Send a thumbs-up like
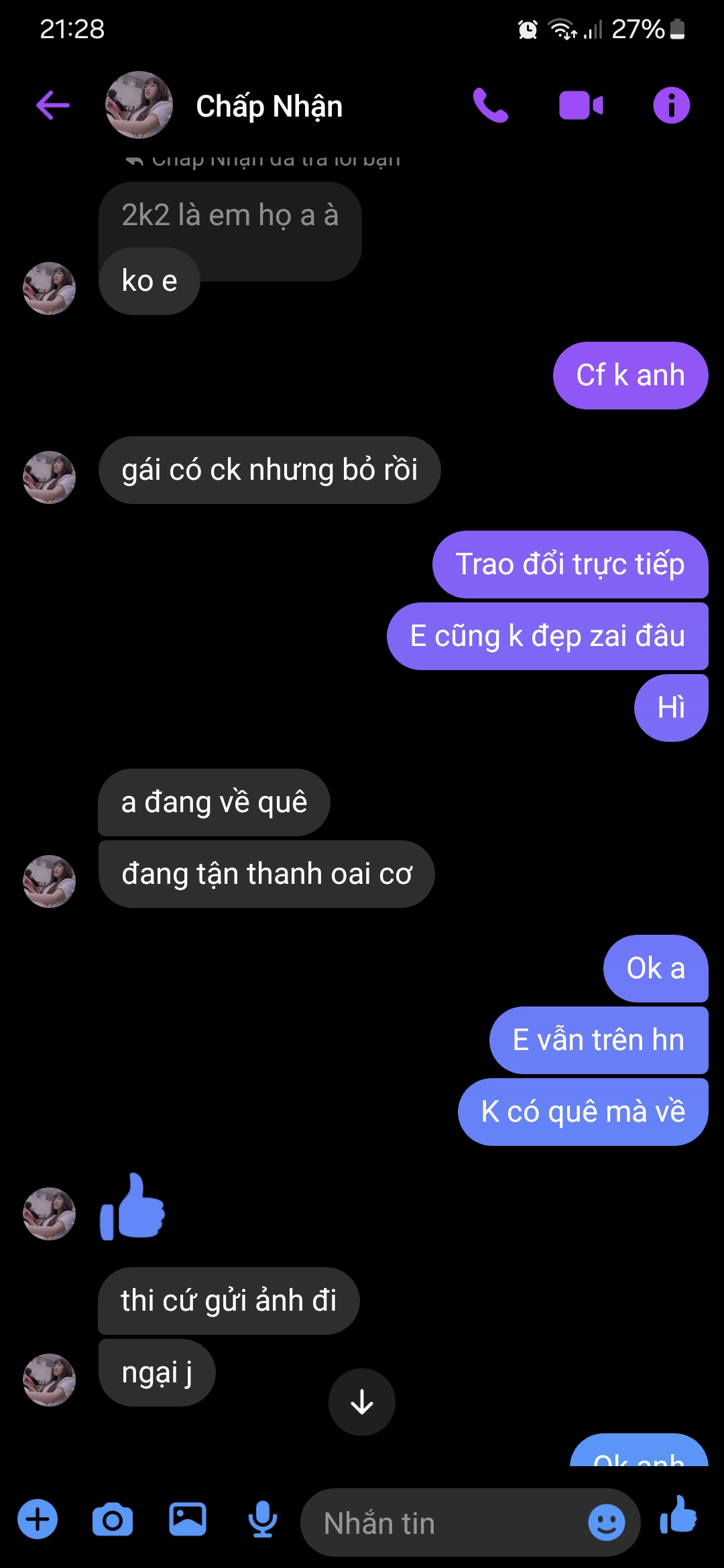Image resolution: width=724 pixels, height=1568 pixels. [x=678, y=1516]
